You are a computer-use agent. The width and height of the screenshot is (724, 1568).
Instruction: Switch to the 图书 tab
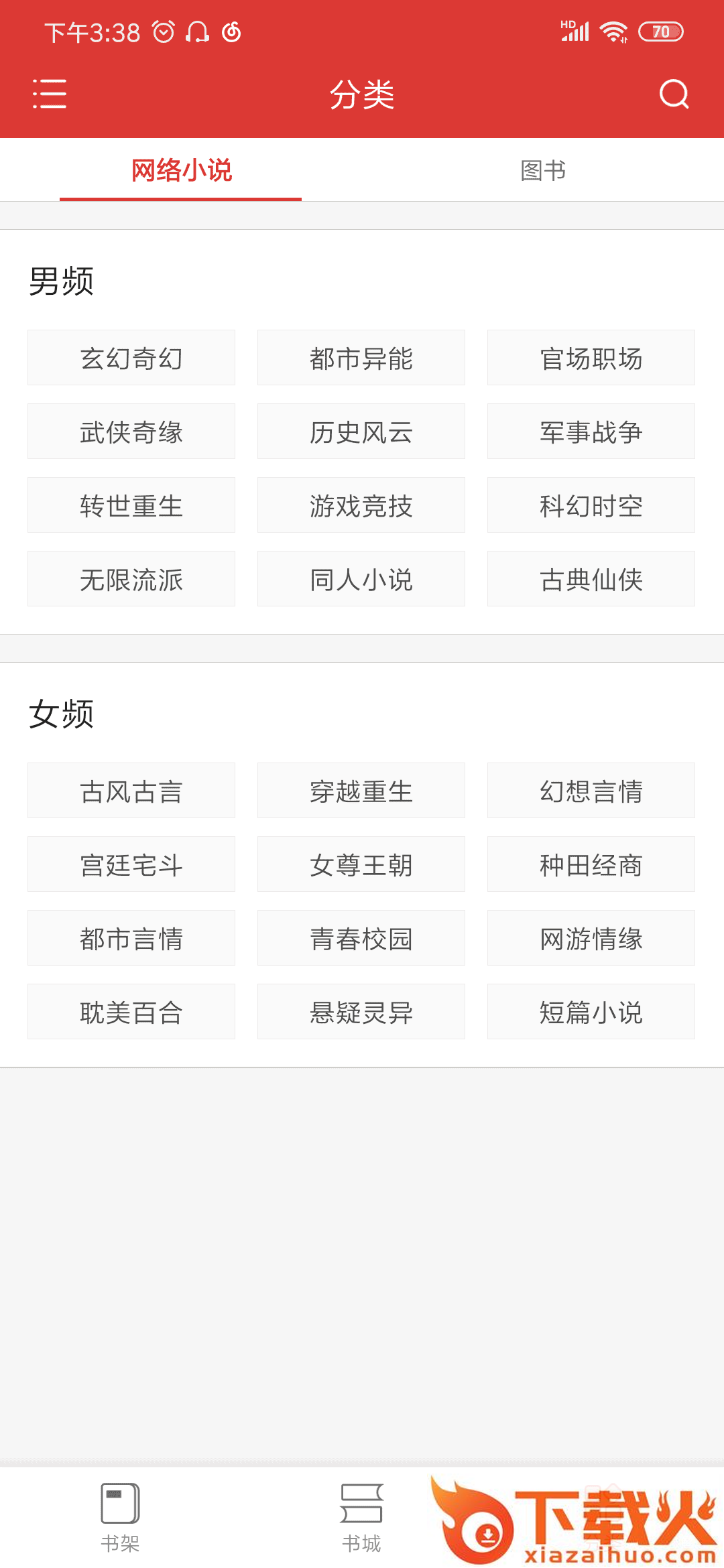coord(543,170)
